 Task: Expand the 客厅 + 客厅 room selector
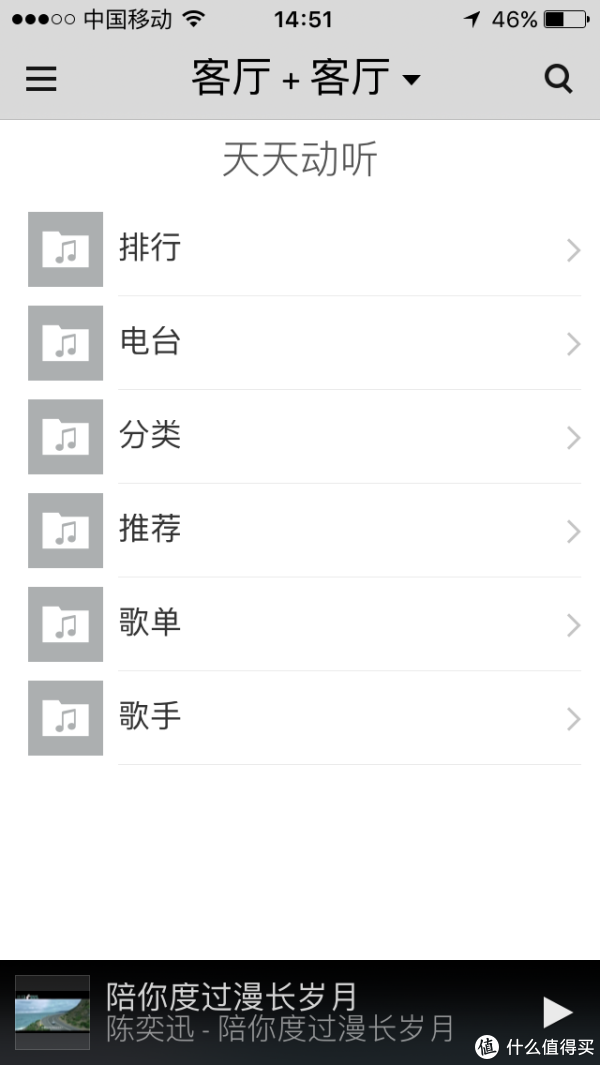(306, 79)
